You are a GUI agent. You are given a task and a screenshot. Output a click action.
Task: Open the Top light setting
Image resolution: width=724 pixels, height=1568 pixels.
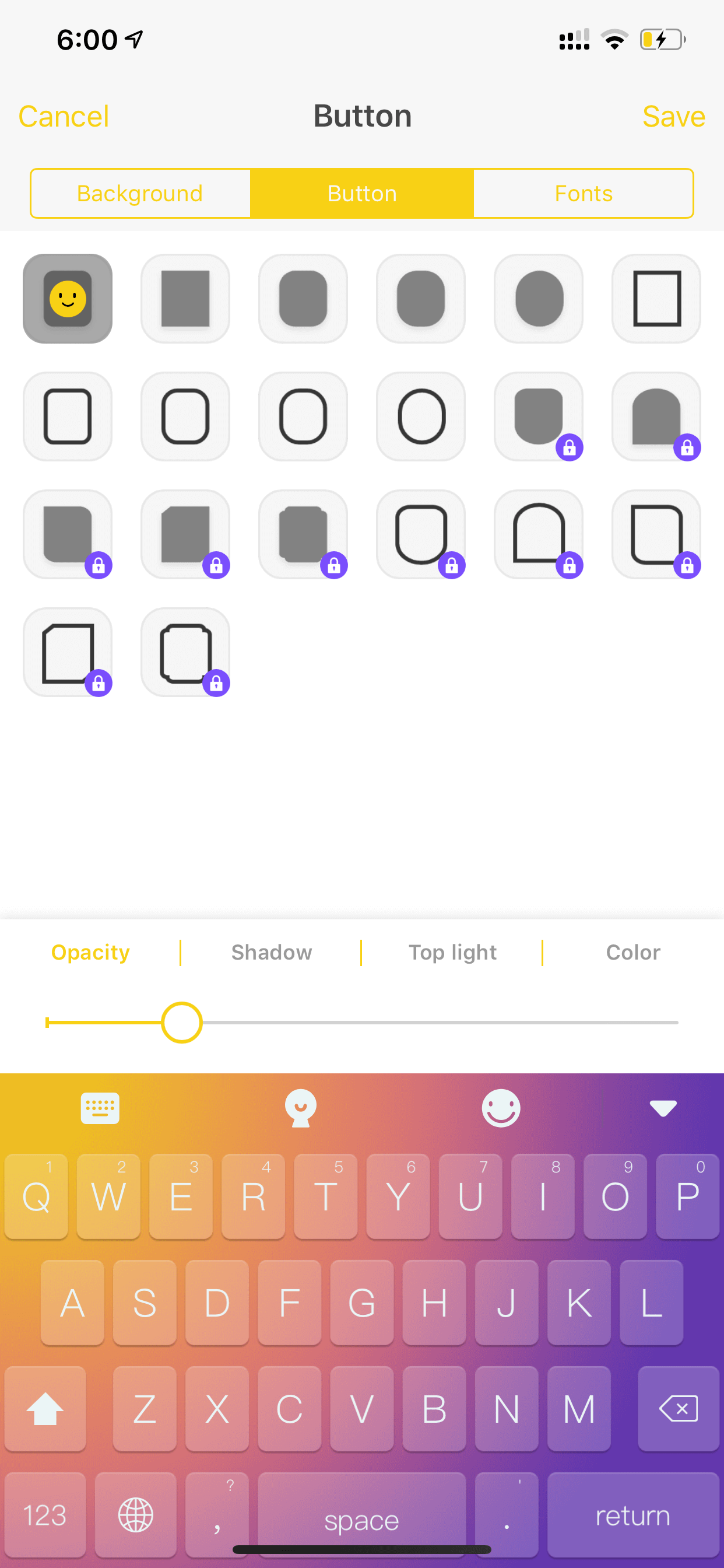coord(453,952)
